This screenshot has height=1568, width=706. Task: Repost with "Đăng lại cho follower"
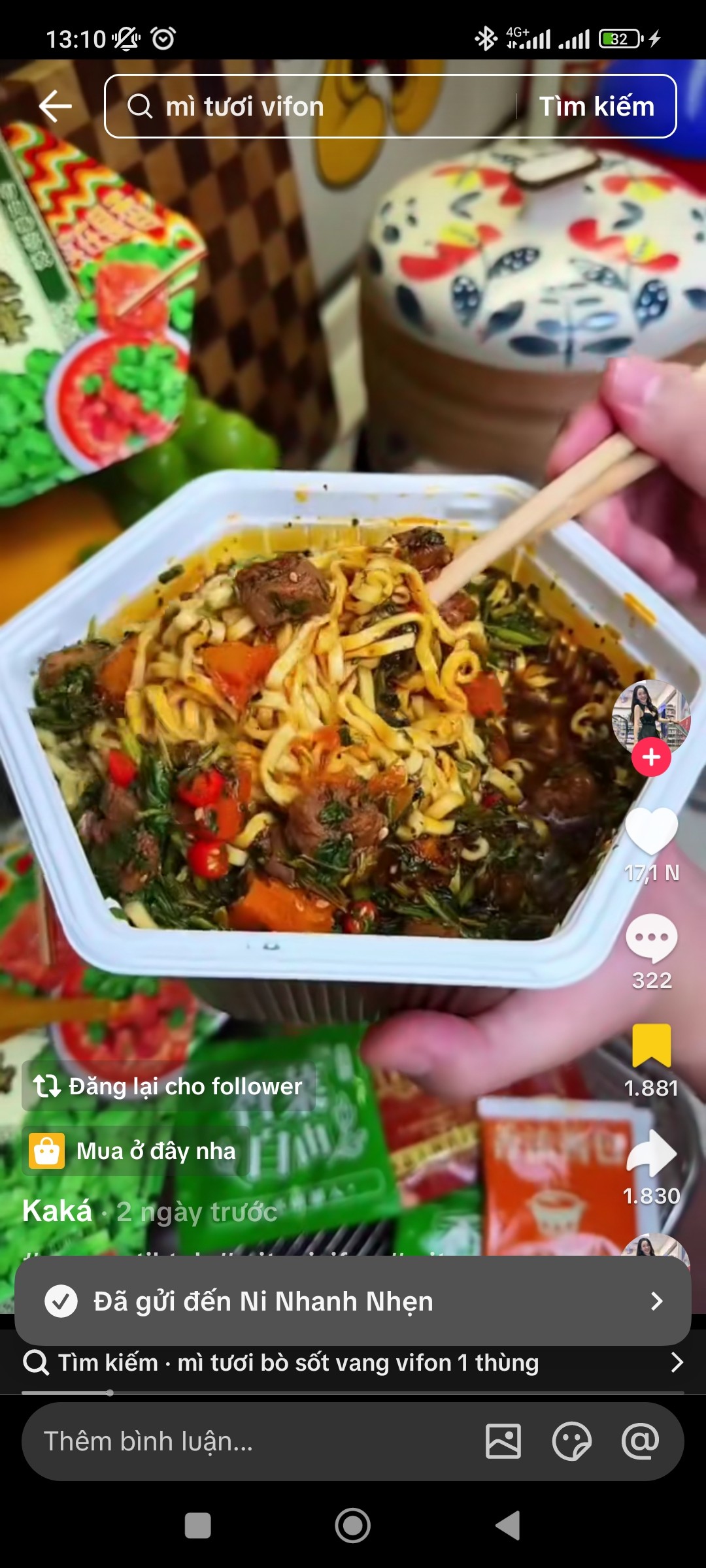[169, 1086]
